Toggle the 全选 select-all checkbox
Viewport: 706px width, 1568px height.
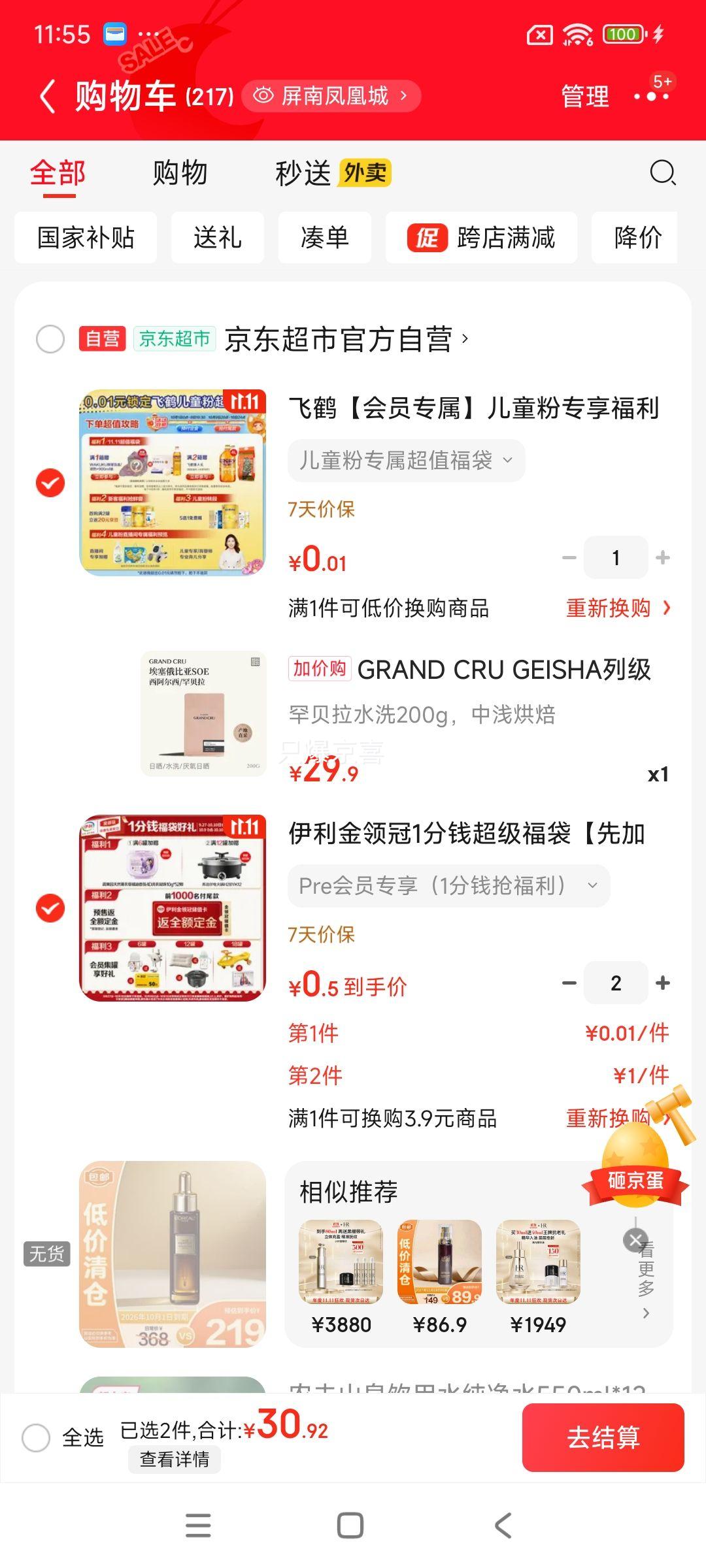[x=36, y=1438]
